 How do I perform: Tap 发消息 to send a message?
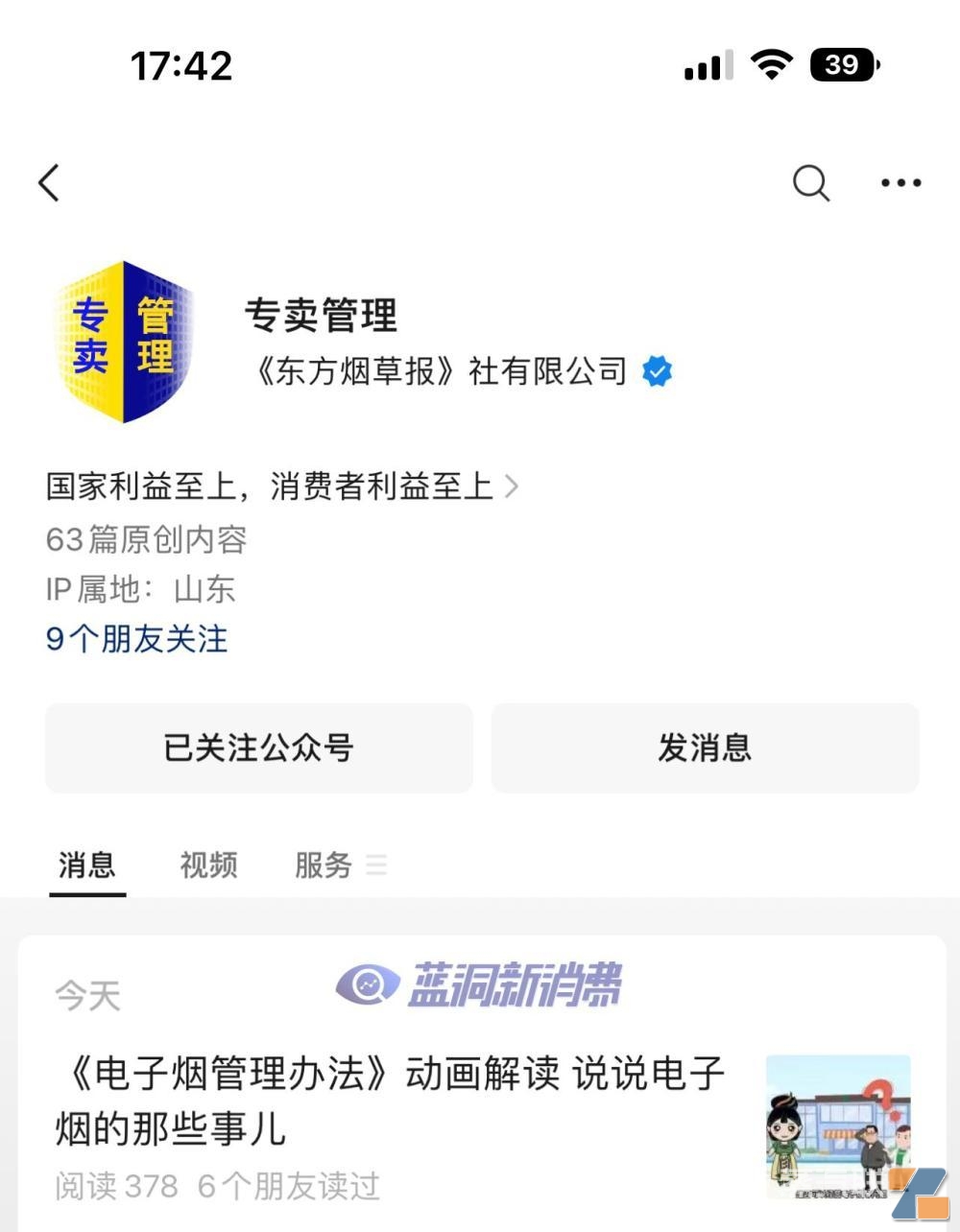pos(705,748)
